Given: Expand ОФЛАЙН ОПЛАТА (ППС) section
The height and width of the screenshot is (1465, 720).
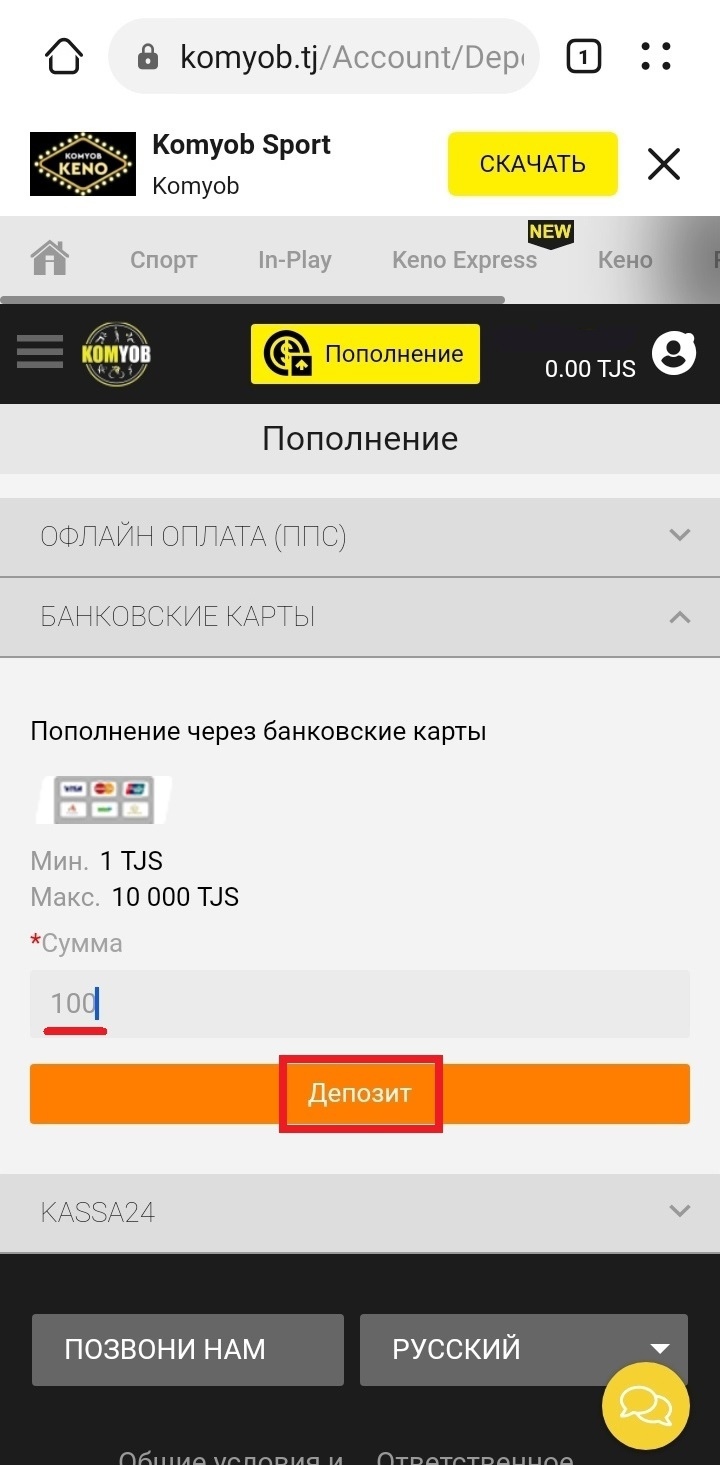Looking at the screenshot, I should coord(360,537).
